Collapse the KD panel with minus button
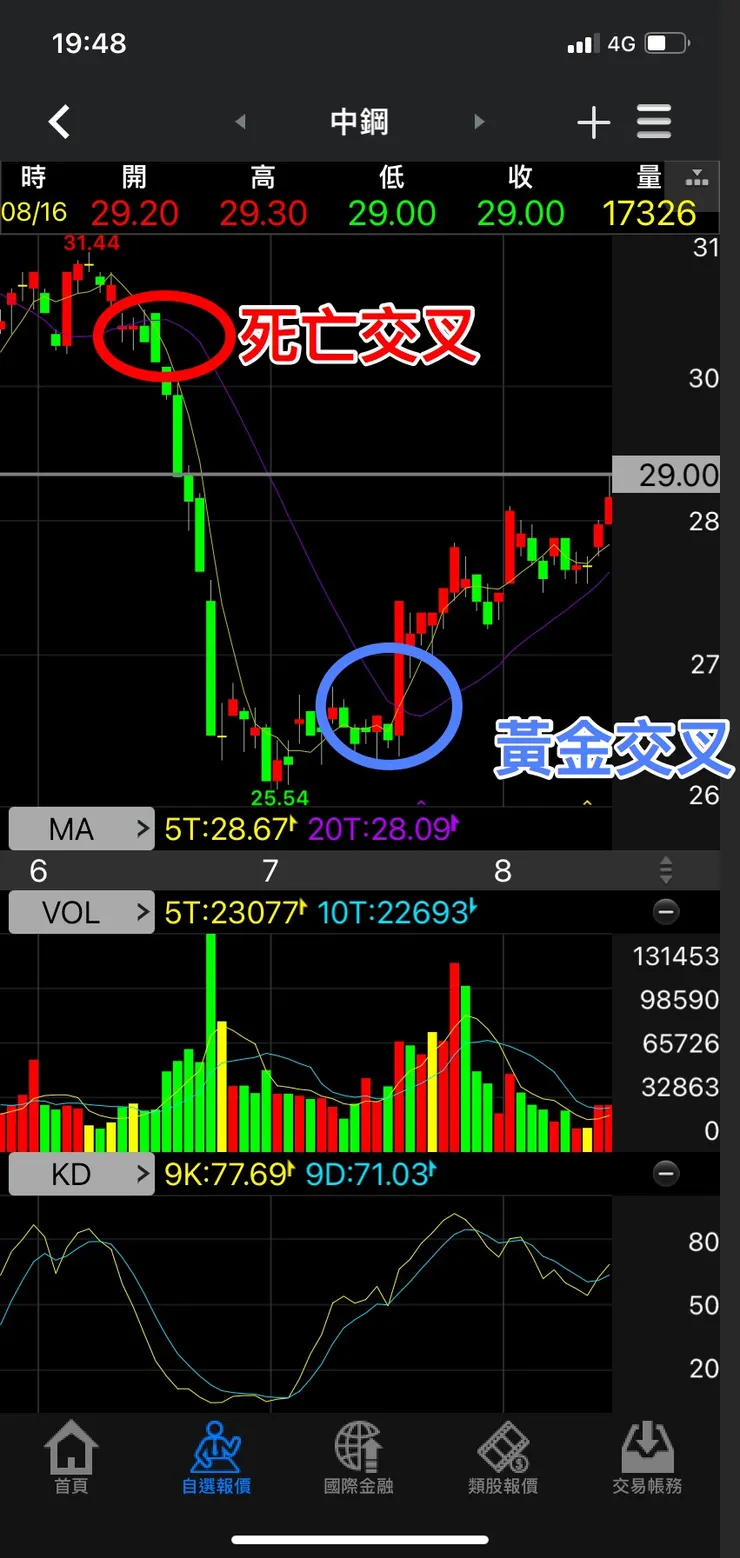This screenshot has height=1558, width=740. coord(666,1174)
